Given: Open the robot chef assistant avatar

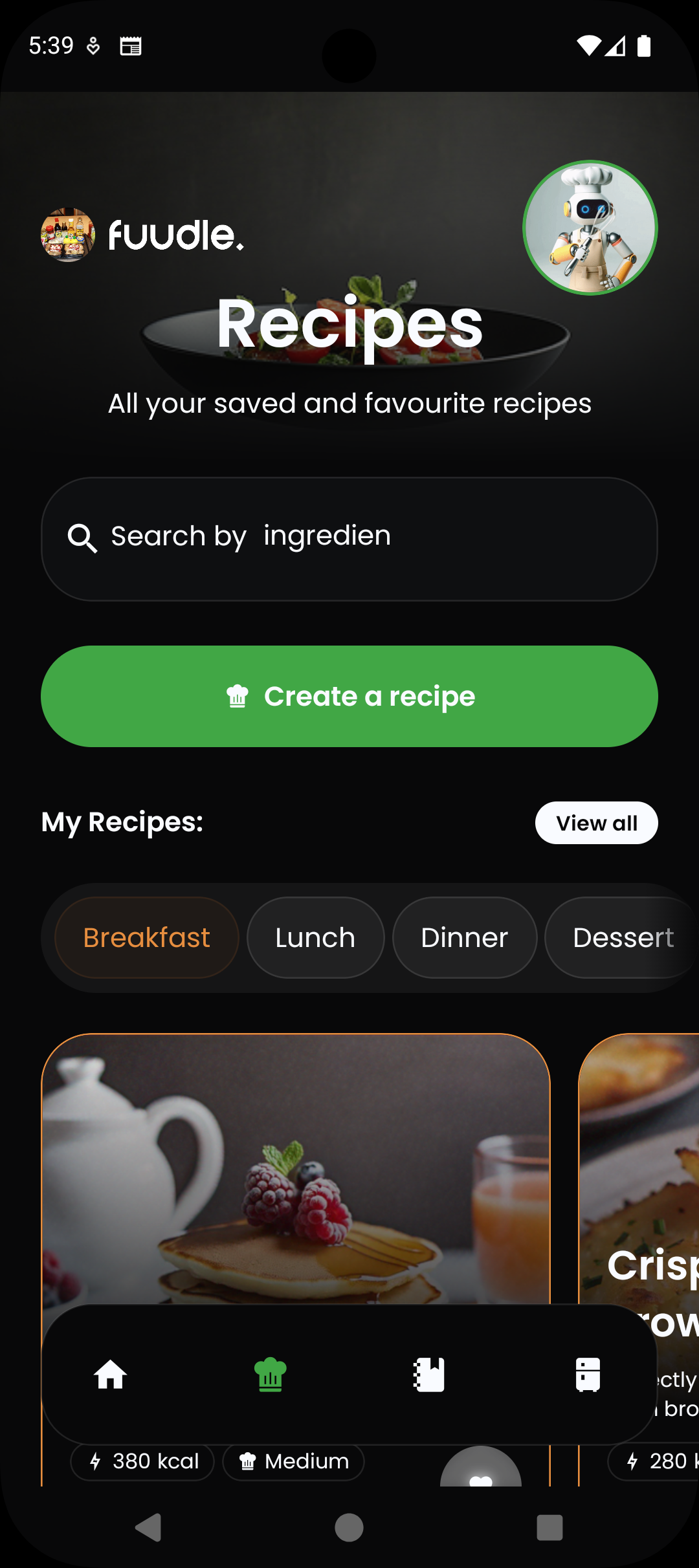Looking at the screenshot, I should [590, 228].
